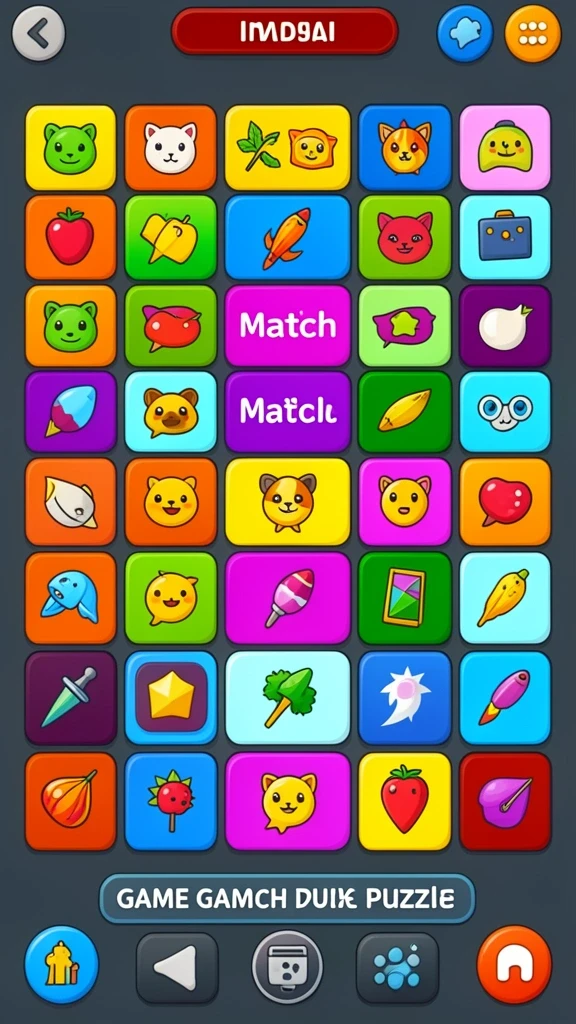Screen dimensions: 576x1024
Task: Select the blue-eyed glasses face tile
Action: pyautogui.click(x=505, y=411)
